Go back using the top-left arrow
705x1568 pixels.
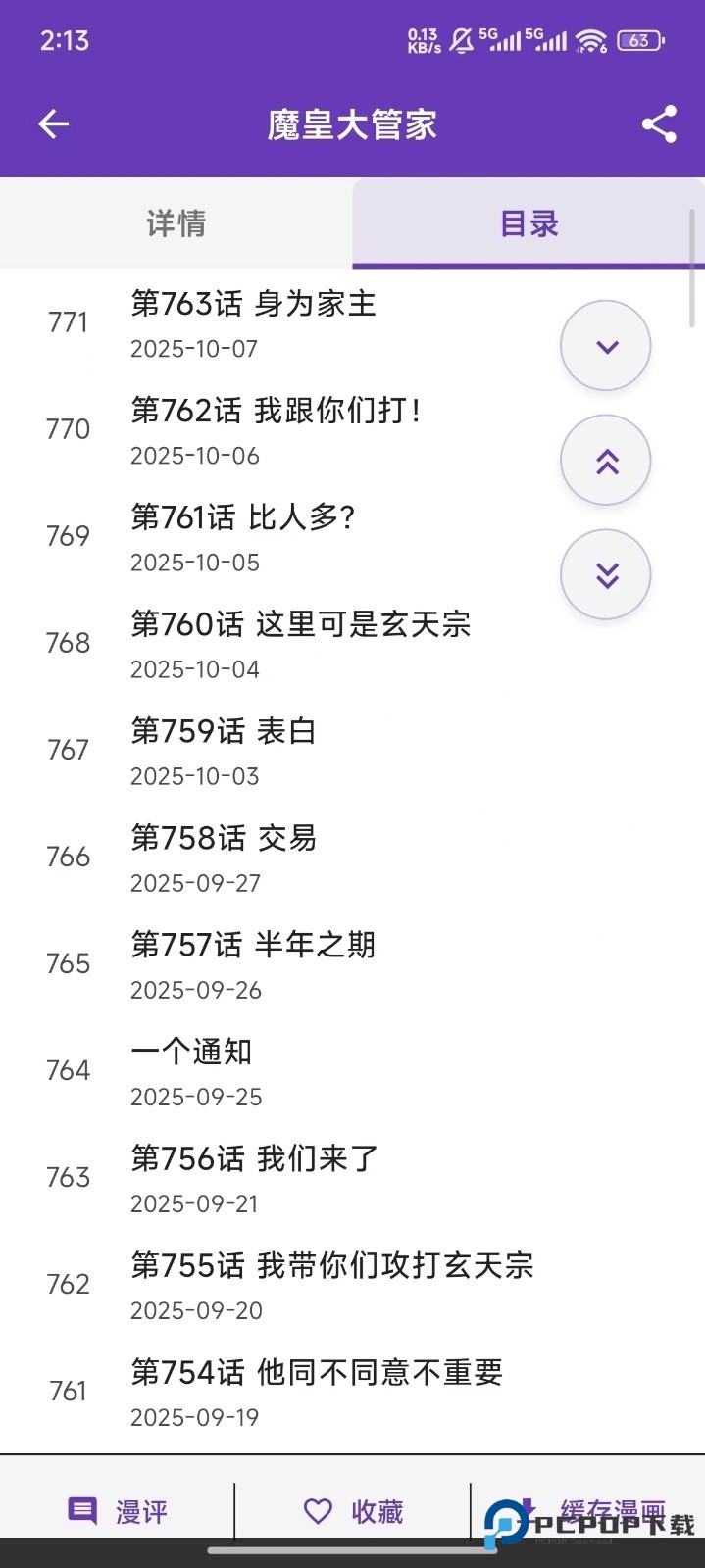point(54,124)
